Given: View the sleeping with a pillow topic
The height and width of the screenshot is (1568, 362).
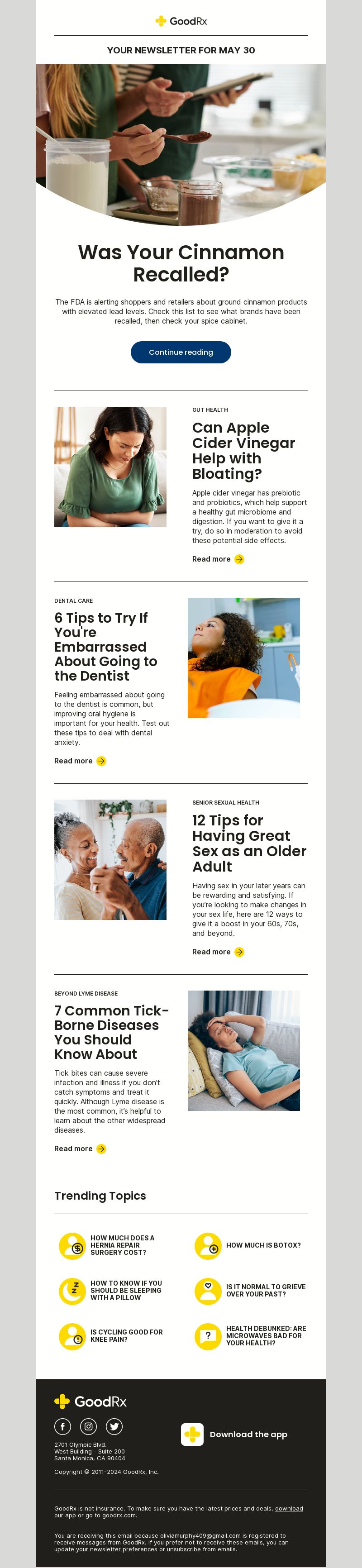Looking at the screenshot, I should (125, 1291).
